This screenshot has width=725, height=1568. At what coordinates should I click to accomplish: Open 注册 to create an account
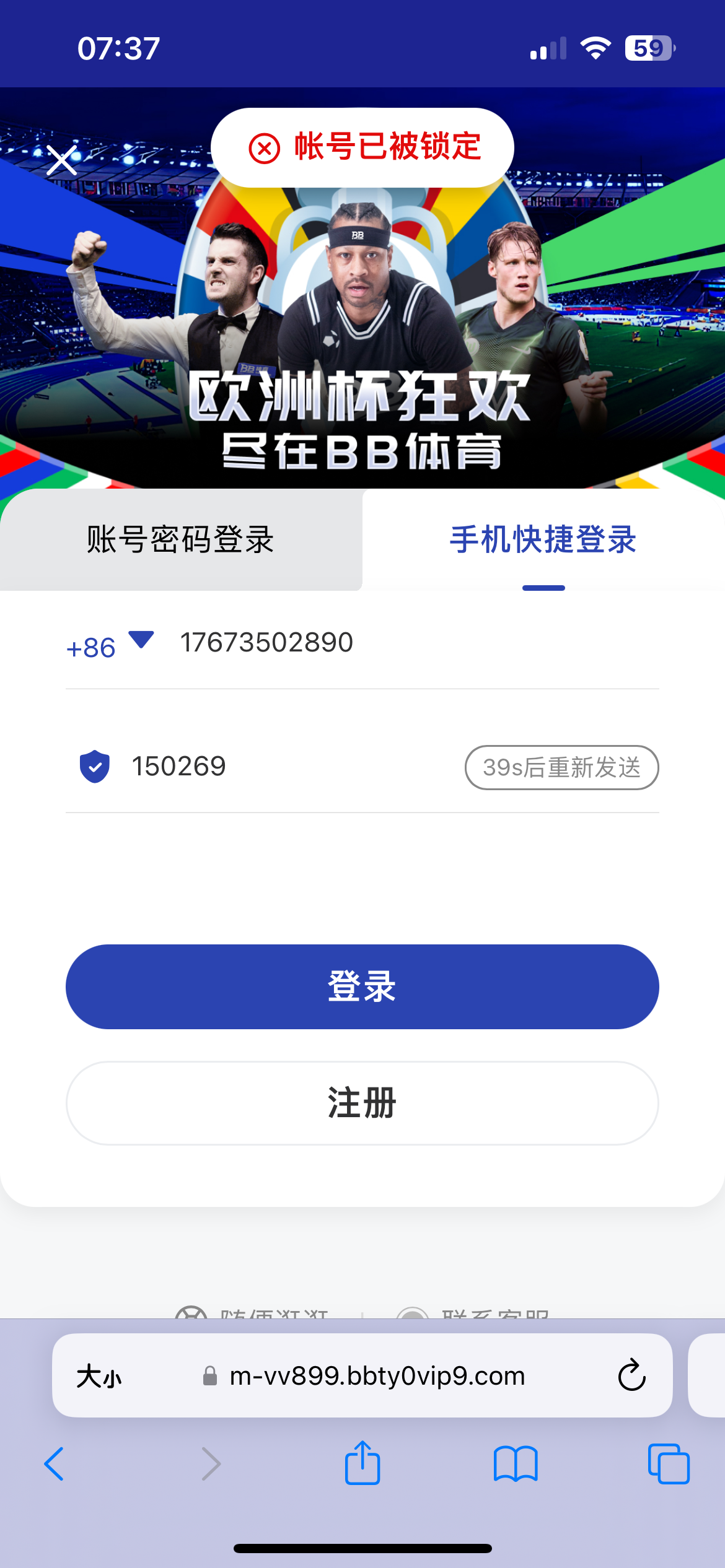(362, 1103)
